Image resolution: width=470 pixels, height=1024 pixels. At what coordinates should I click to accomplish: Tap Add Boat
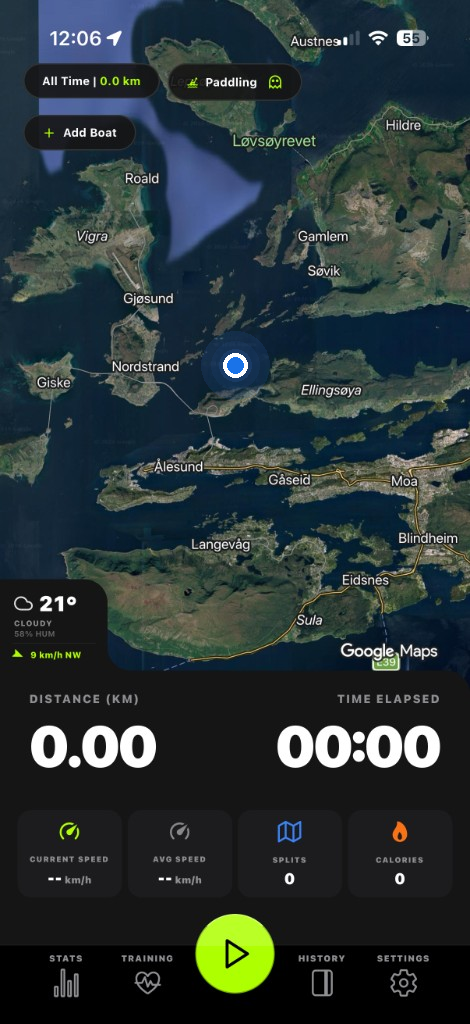click(80, 133)
